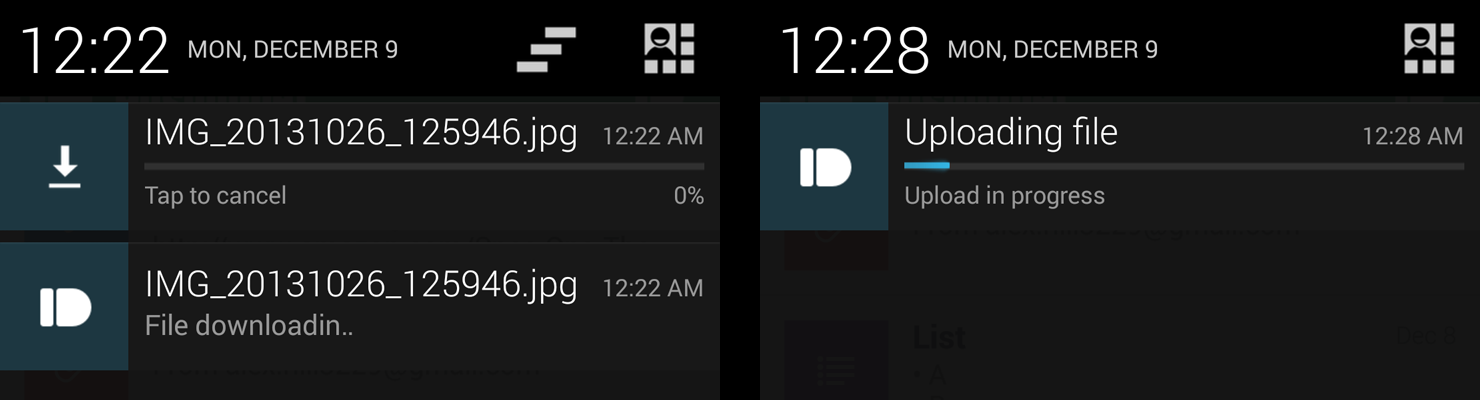
Task: Open quick settings in the 12:22 panel
Action: [x=669, y=50]
